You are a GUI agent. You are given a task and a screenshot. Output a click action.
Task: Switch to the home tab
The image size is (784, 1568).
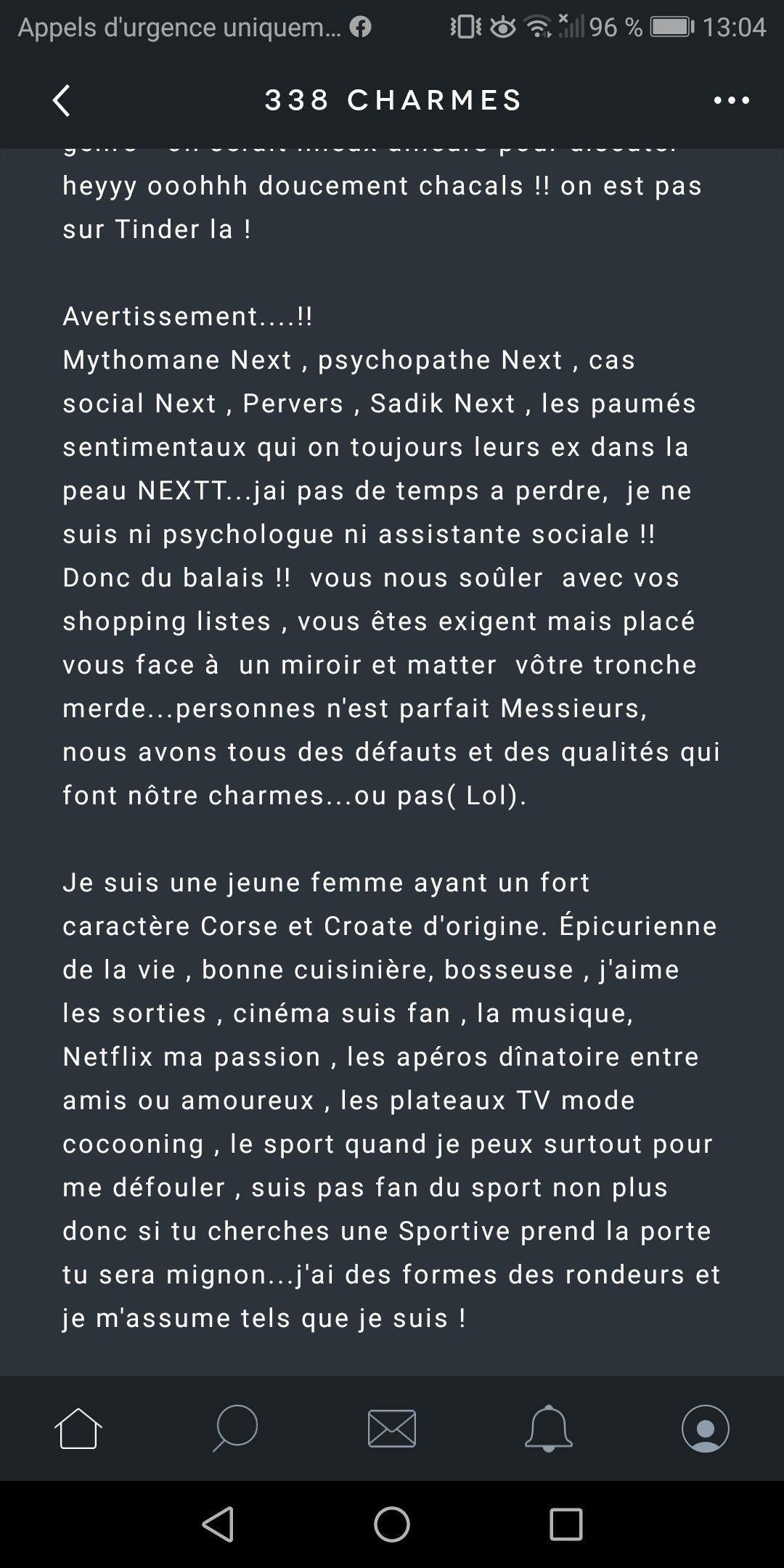click(78, 1428)
